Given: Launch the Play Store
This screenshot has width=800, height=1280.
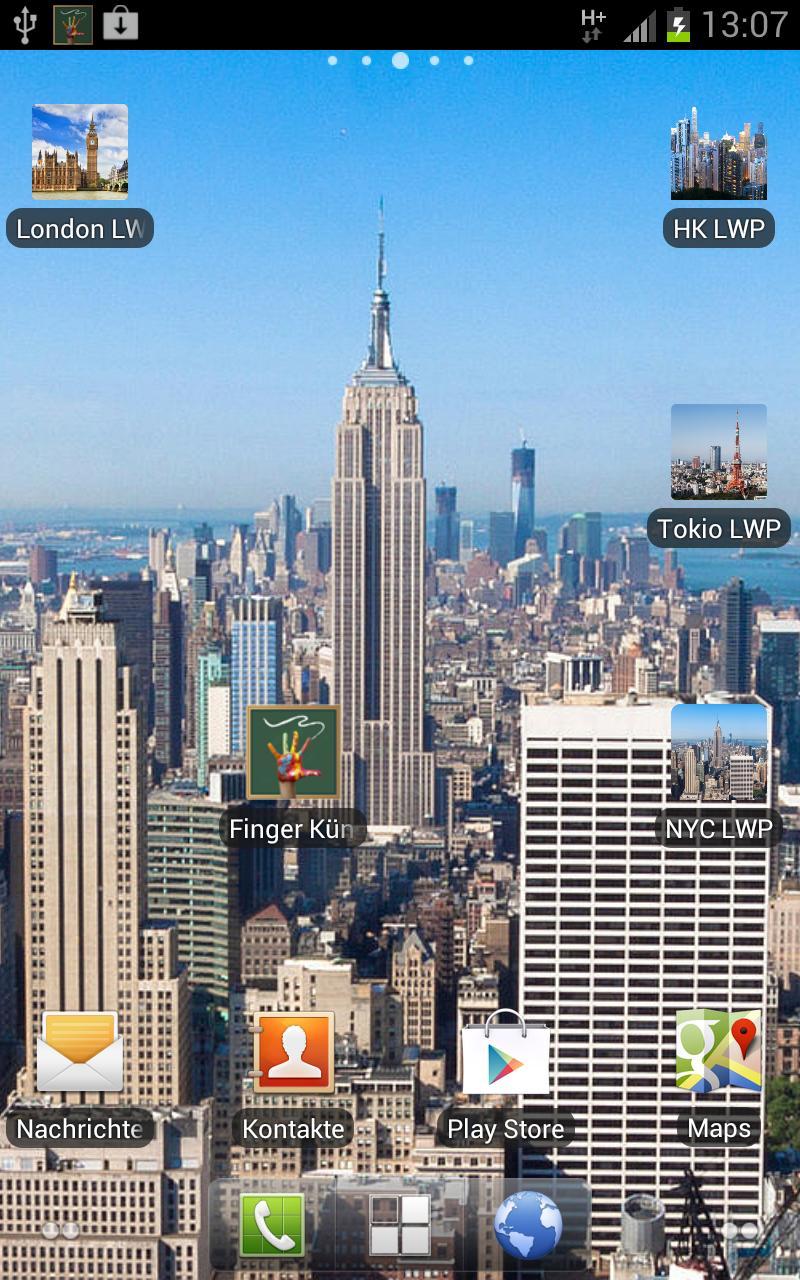Looking at the screenshot, I should [x=506, y=1052].
